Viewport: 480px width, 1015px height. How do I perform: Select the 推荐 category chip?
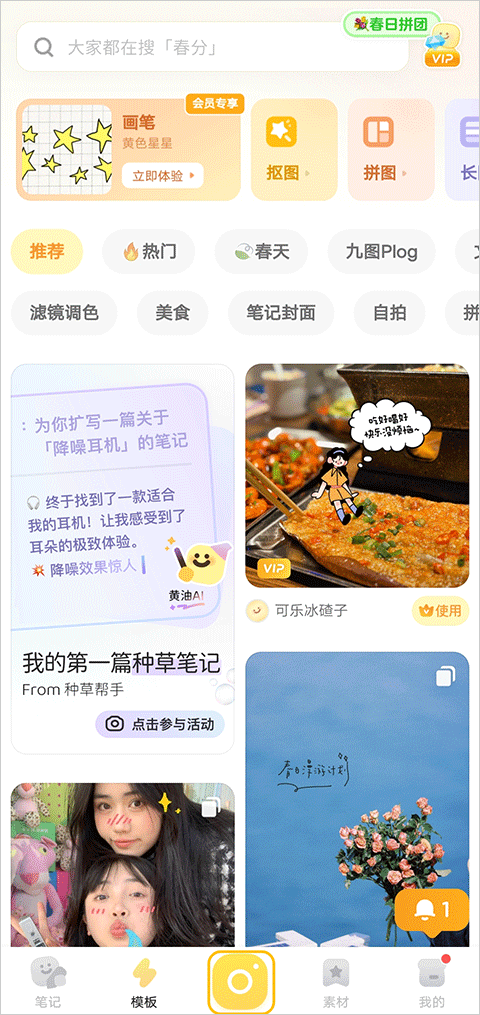(x=47, y=251)
